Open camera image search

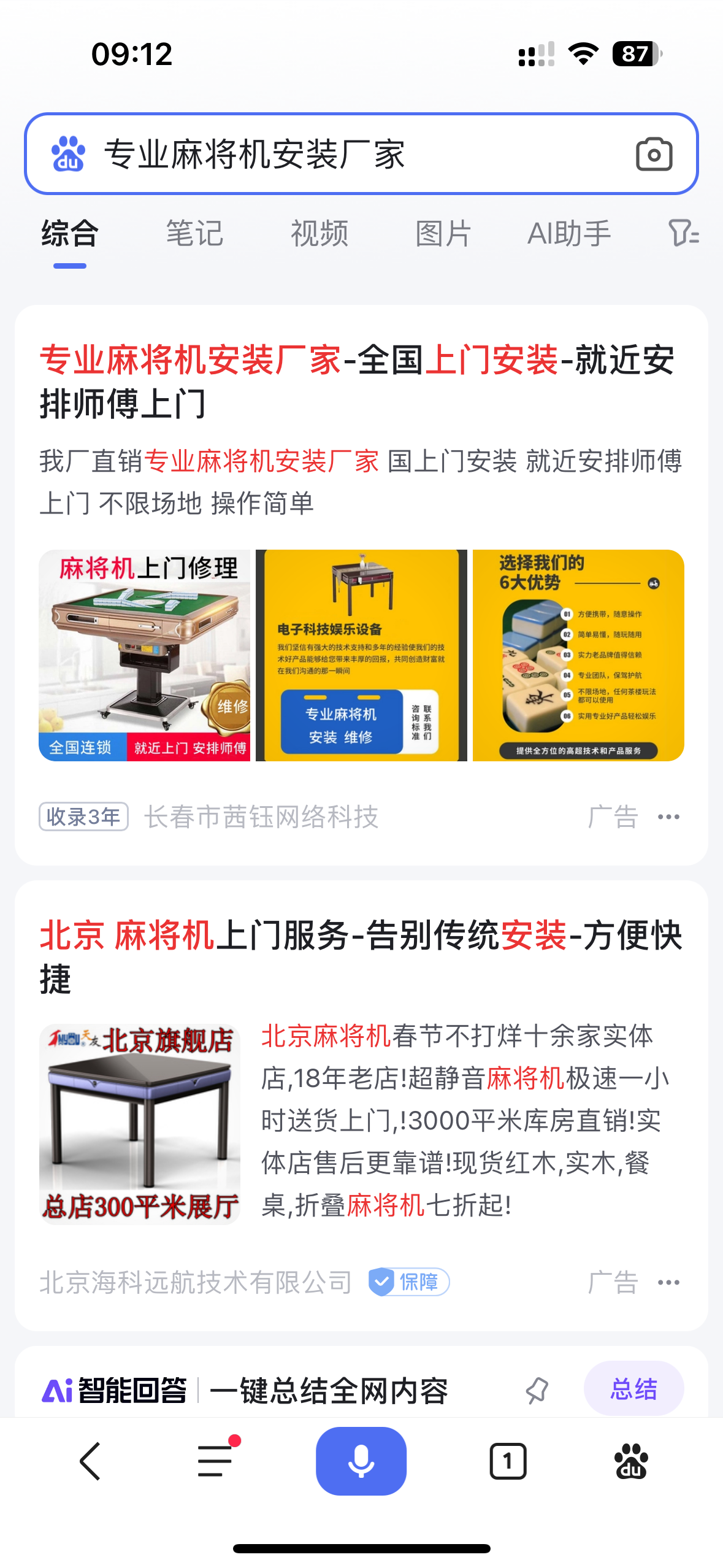pyautogui.click(x=654, y=154)
